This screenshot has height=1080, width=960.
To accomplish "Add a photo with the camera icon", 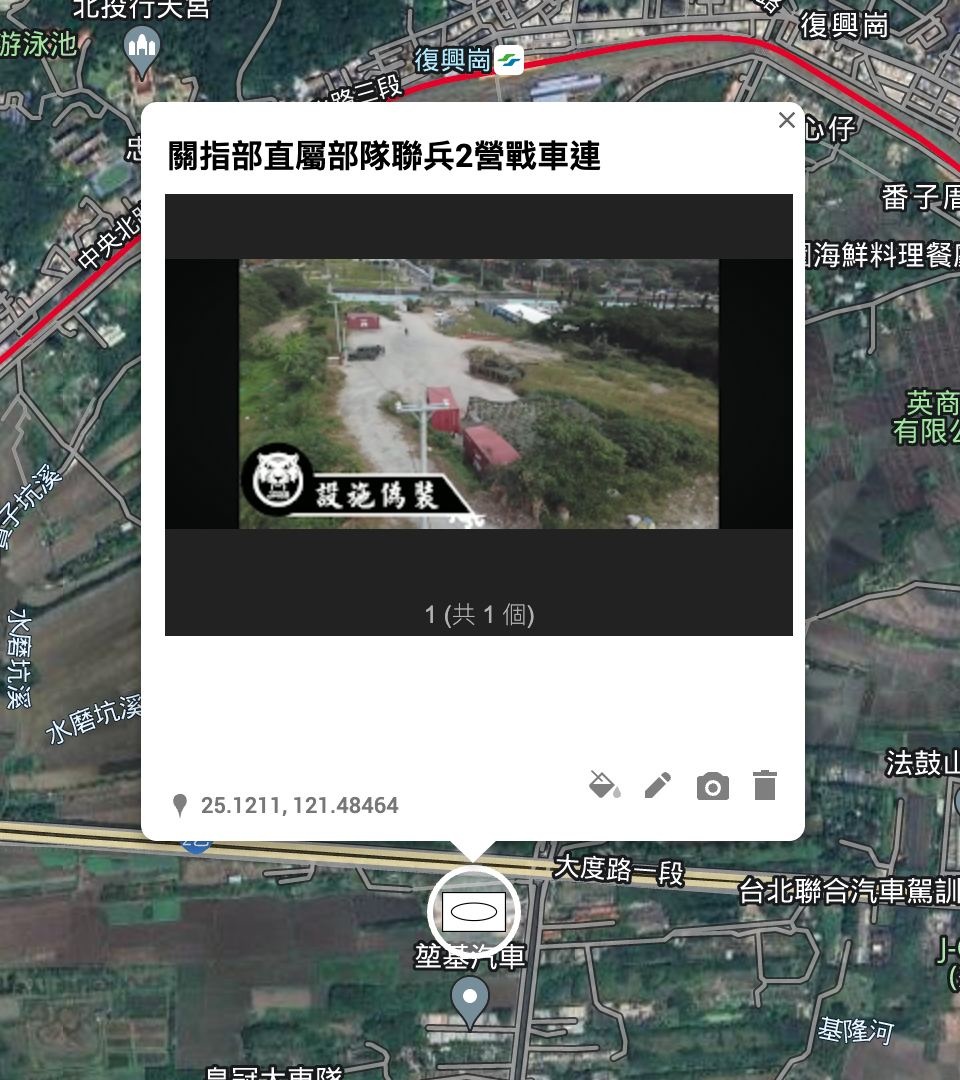I will 712,786.
